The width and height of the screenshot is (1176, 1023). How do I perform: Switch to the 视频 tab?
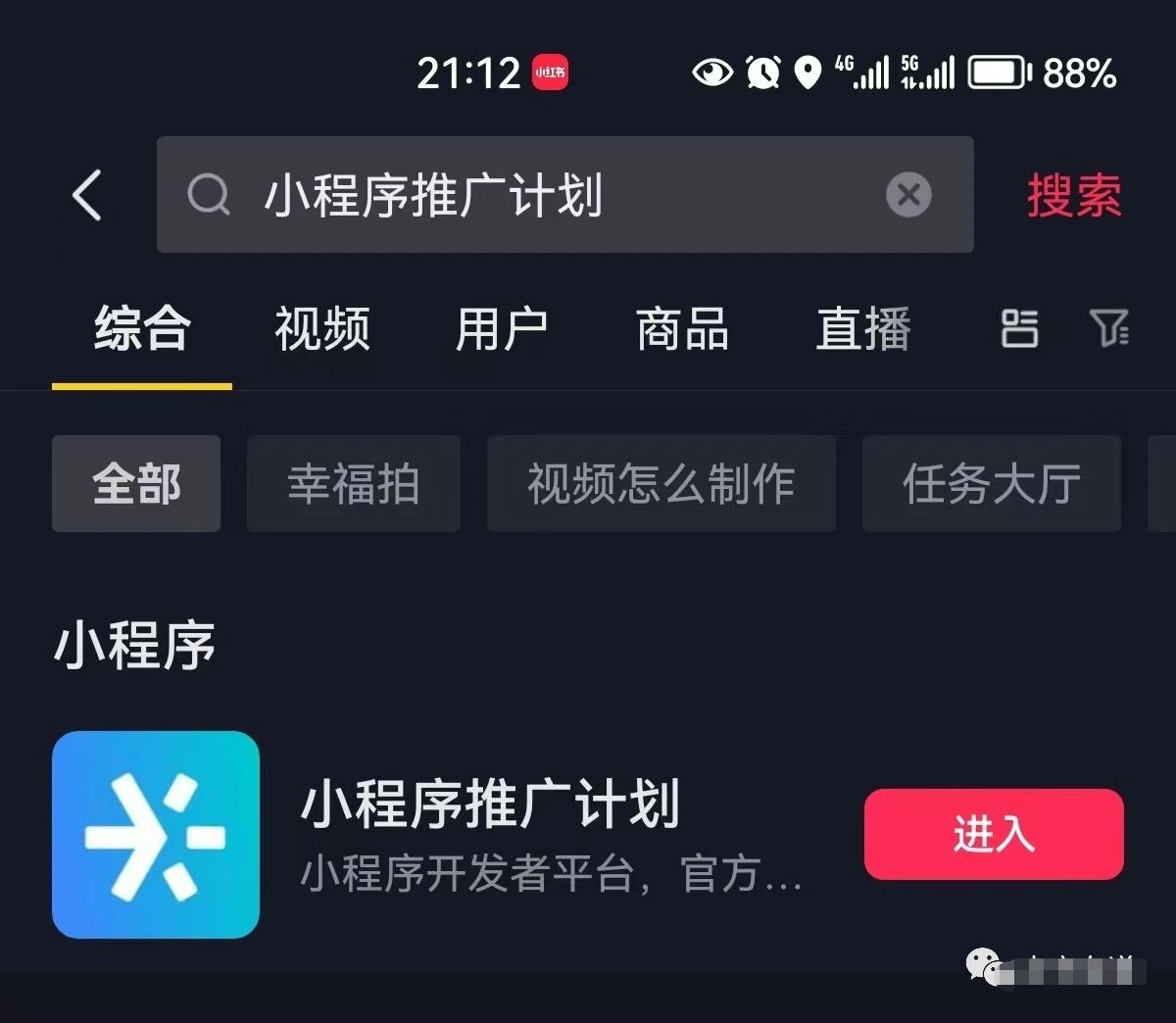click(x=322, y=328)
